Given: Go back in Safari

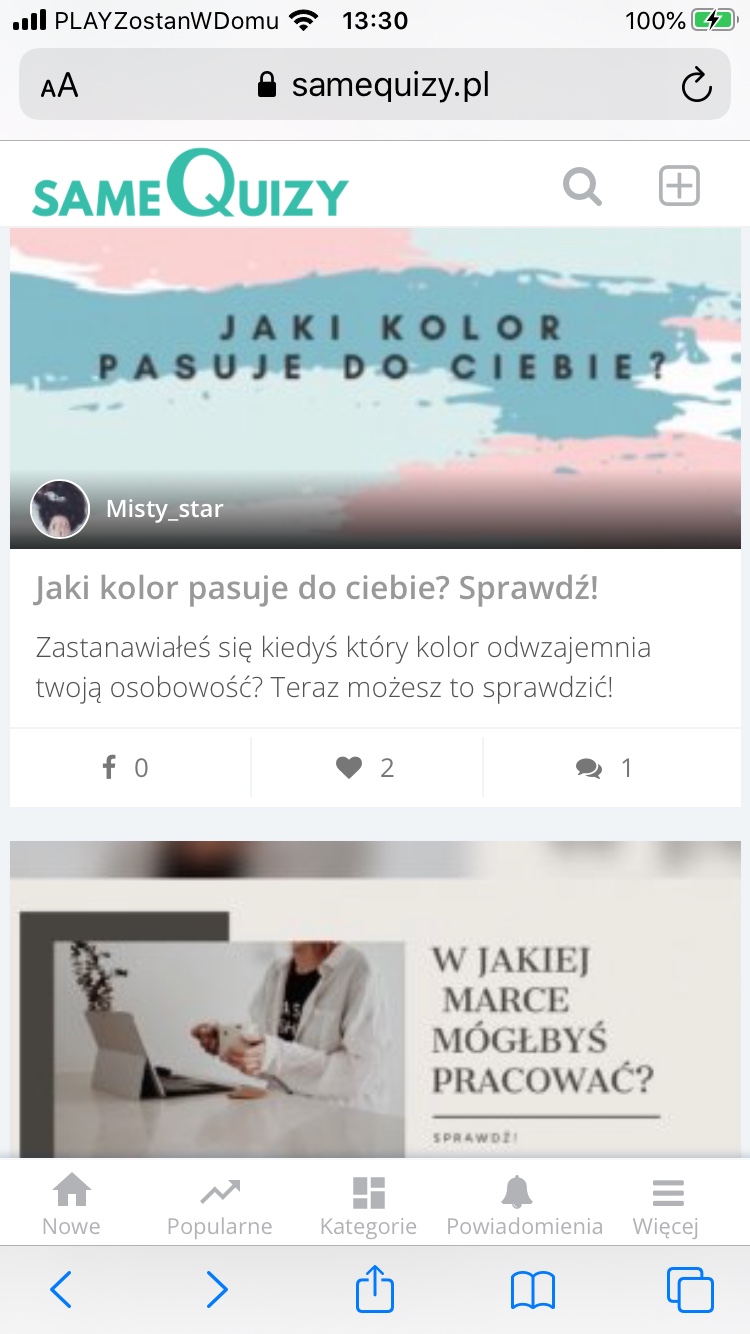Looking at the screenshot, I should coord(61,1290).
